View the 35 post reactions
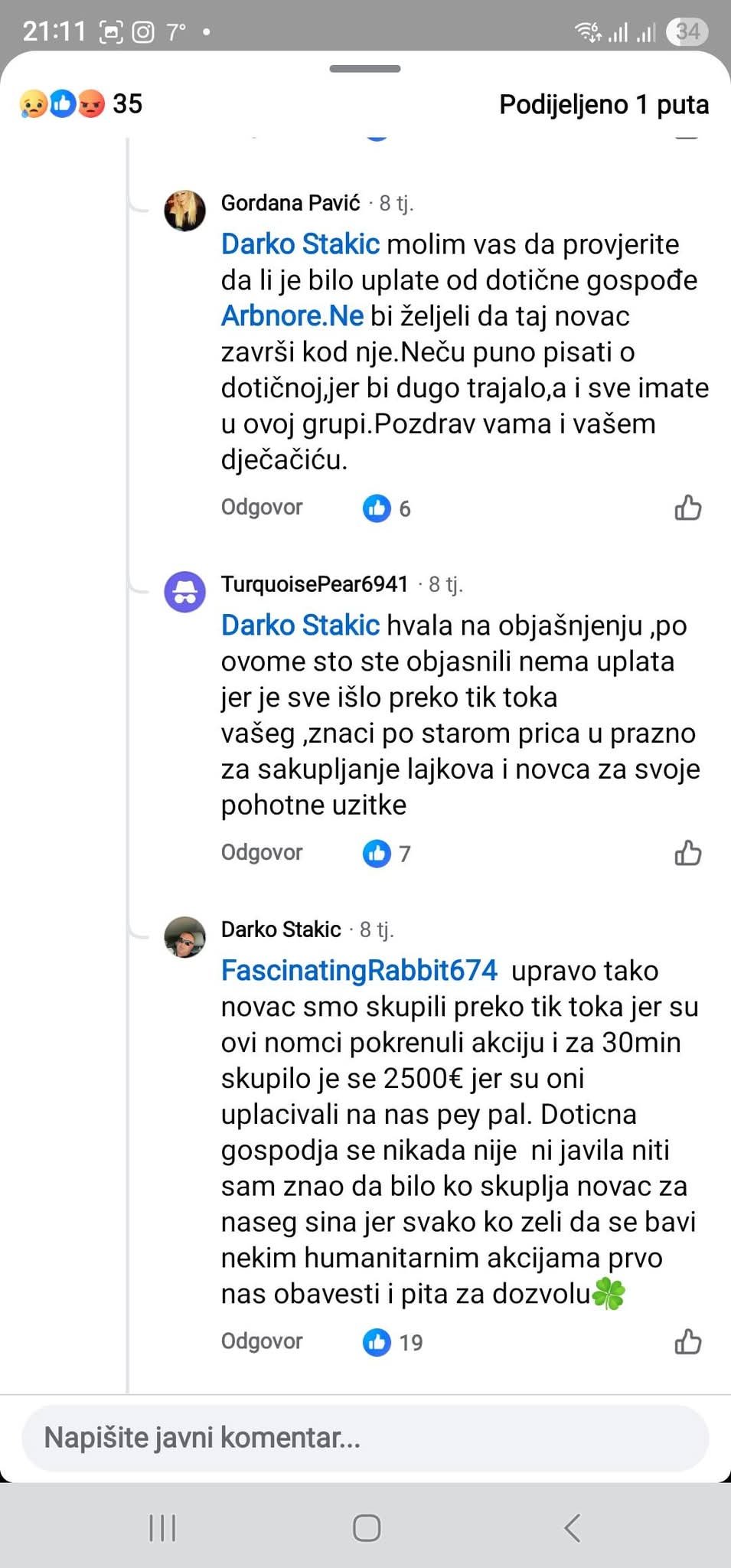Image resolution: width=731 pixels, height=1568 pixels. coord(81,103)
